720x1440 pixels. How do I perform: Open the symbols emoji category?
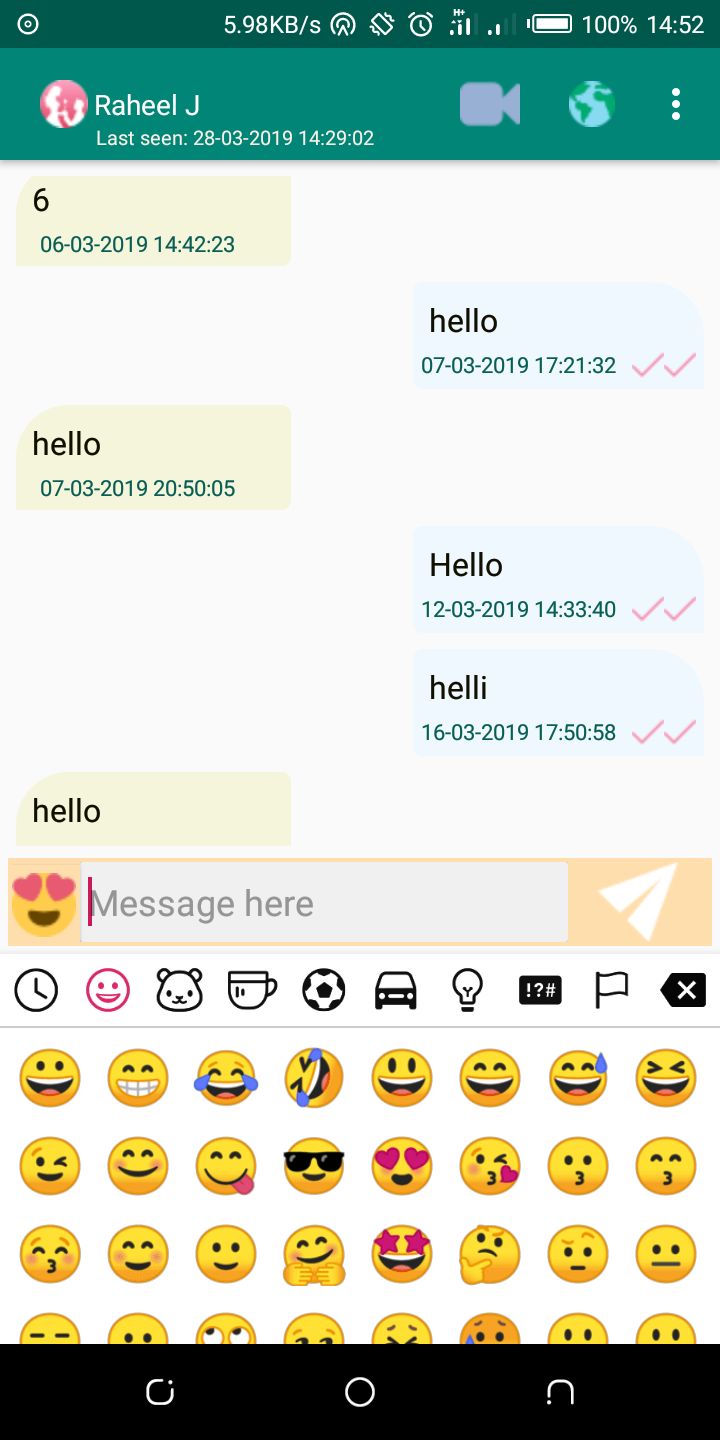[x=540, y=990]
